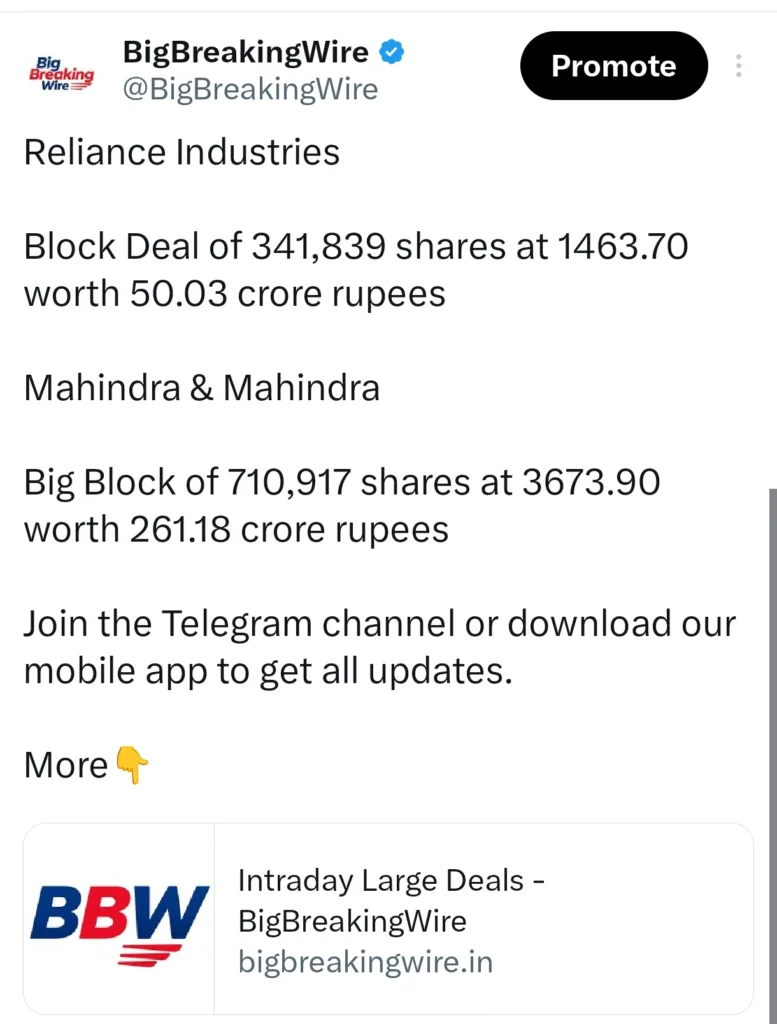
Task: Open the three-dot overflow menu
Action: click(x=737, y=66)
